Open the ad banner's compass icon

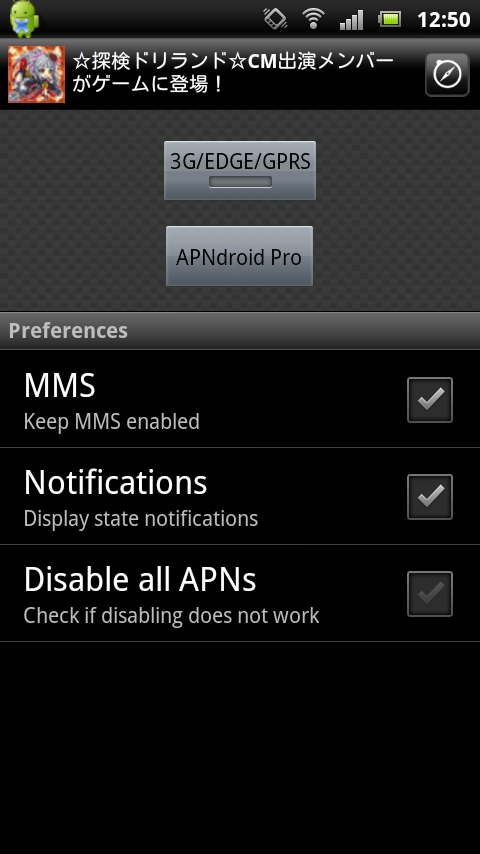tap(447, 75)
